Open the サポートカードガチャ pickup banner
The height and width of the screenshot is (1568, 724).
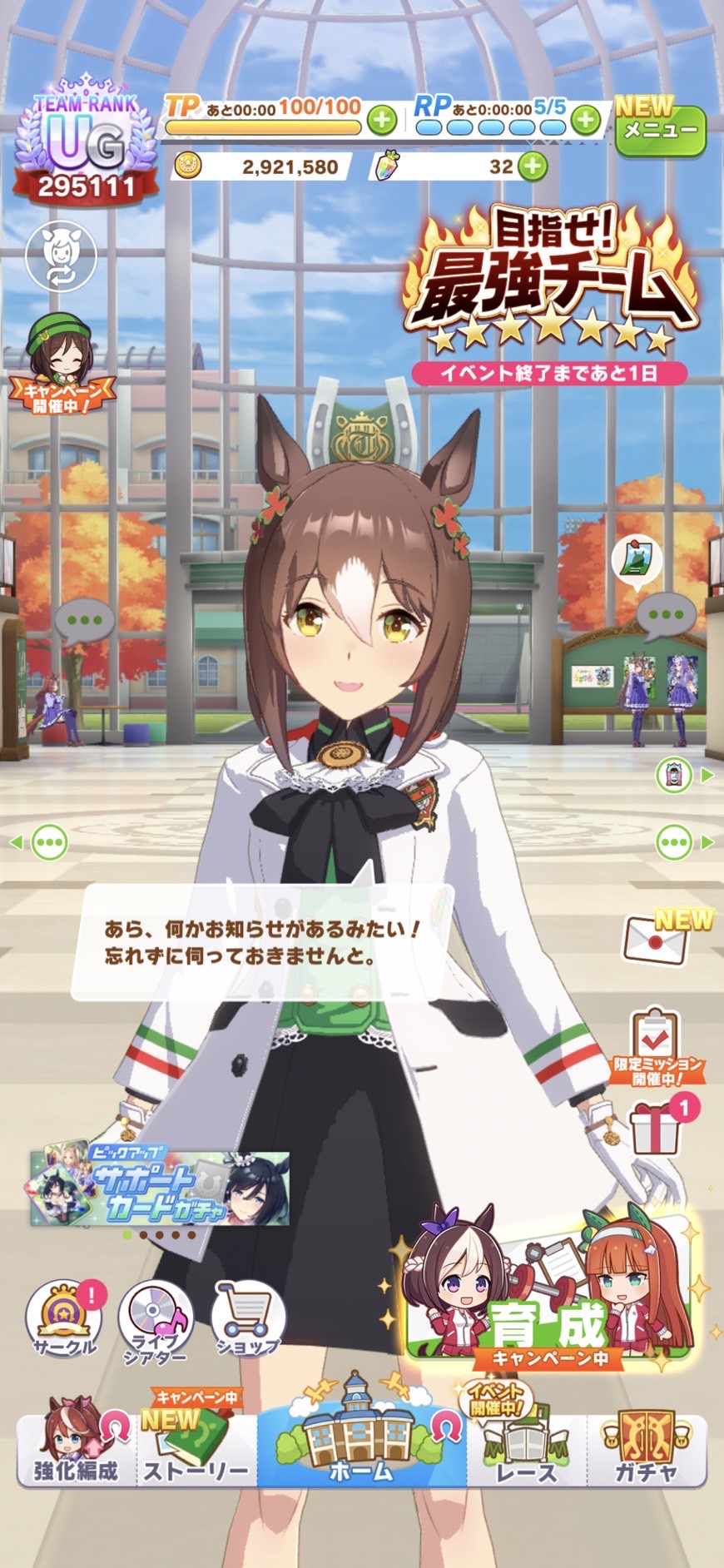(160, 1188)
